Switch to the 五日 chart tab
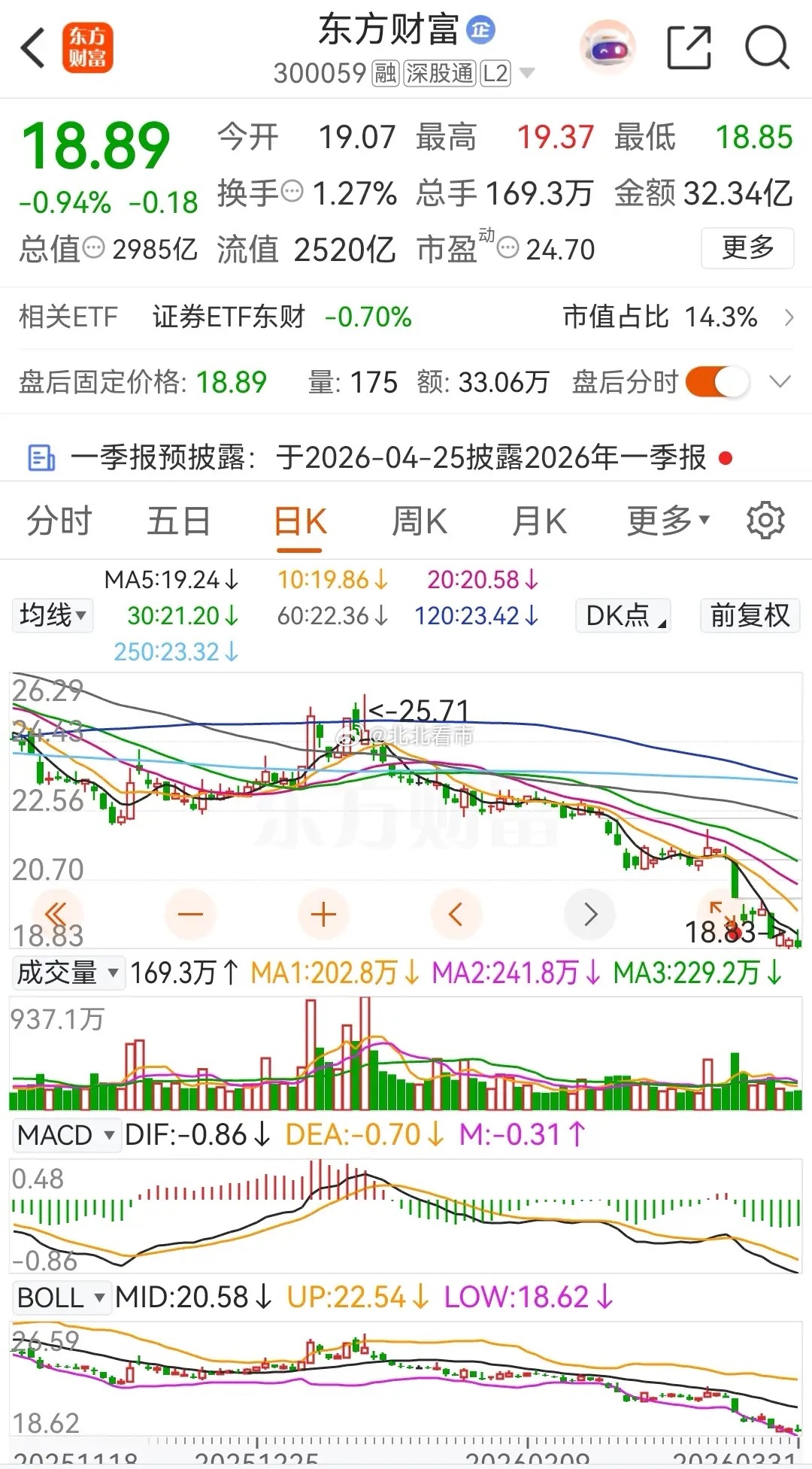The image size is (812, 1469). coord(178,521)
